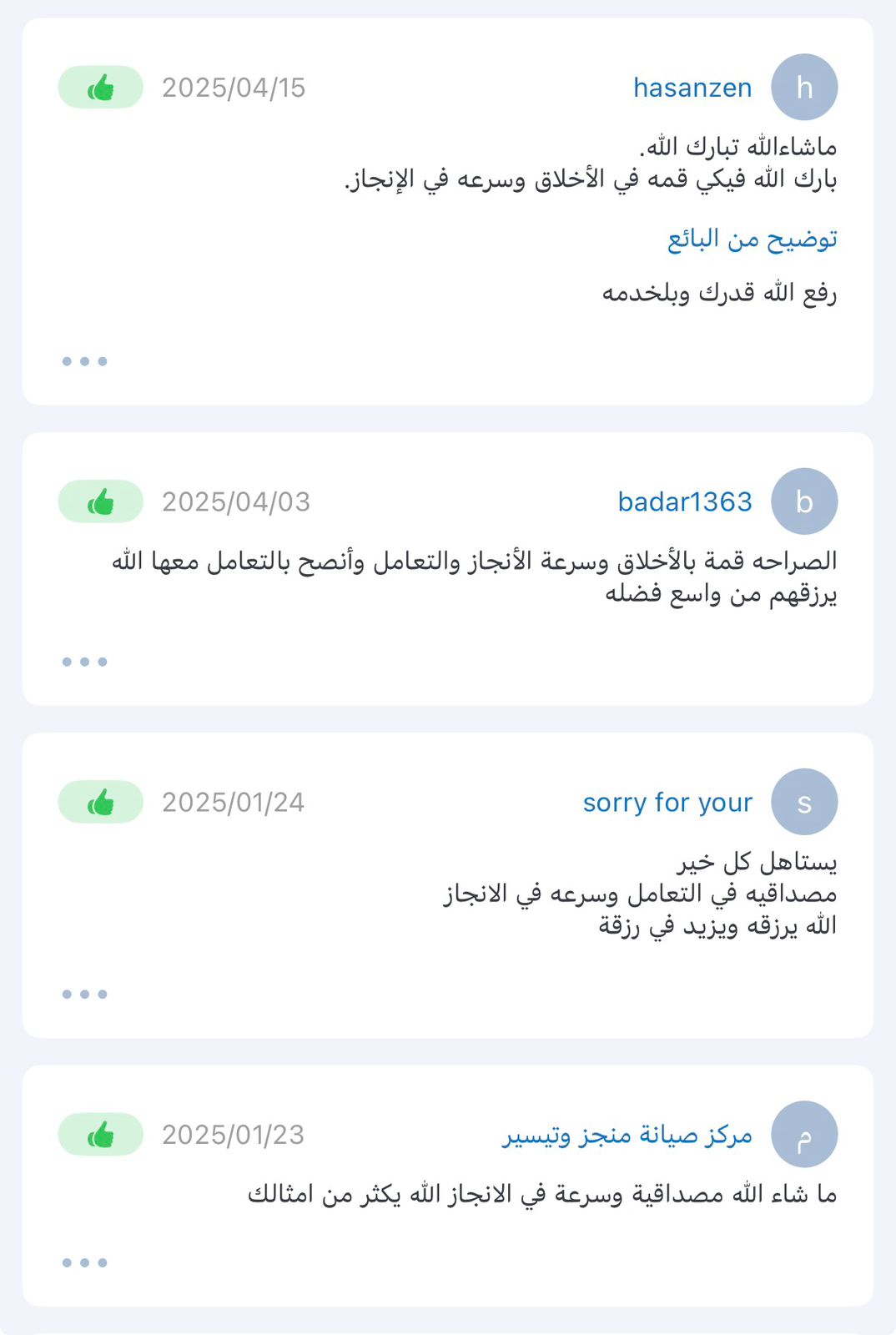The image size is (896, 1335).
Task: Tap hasanzen's avatar circle
Action: (804, 88)
